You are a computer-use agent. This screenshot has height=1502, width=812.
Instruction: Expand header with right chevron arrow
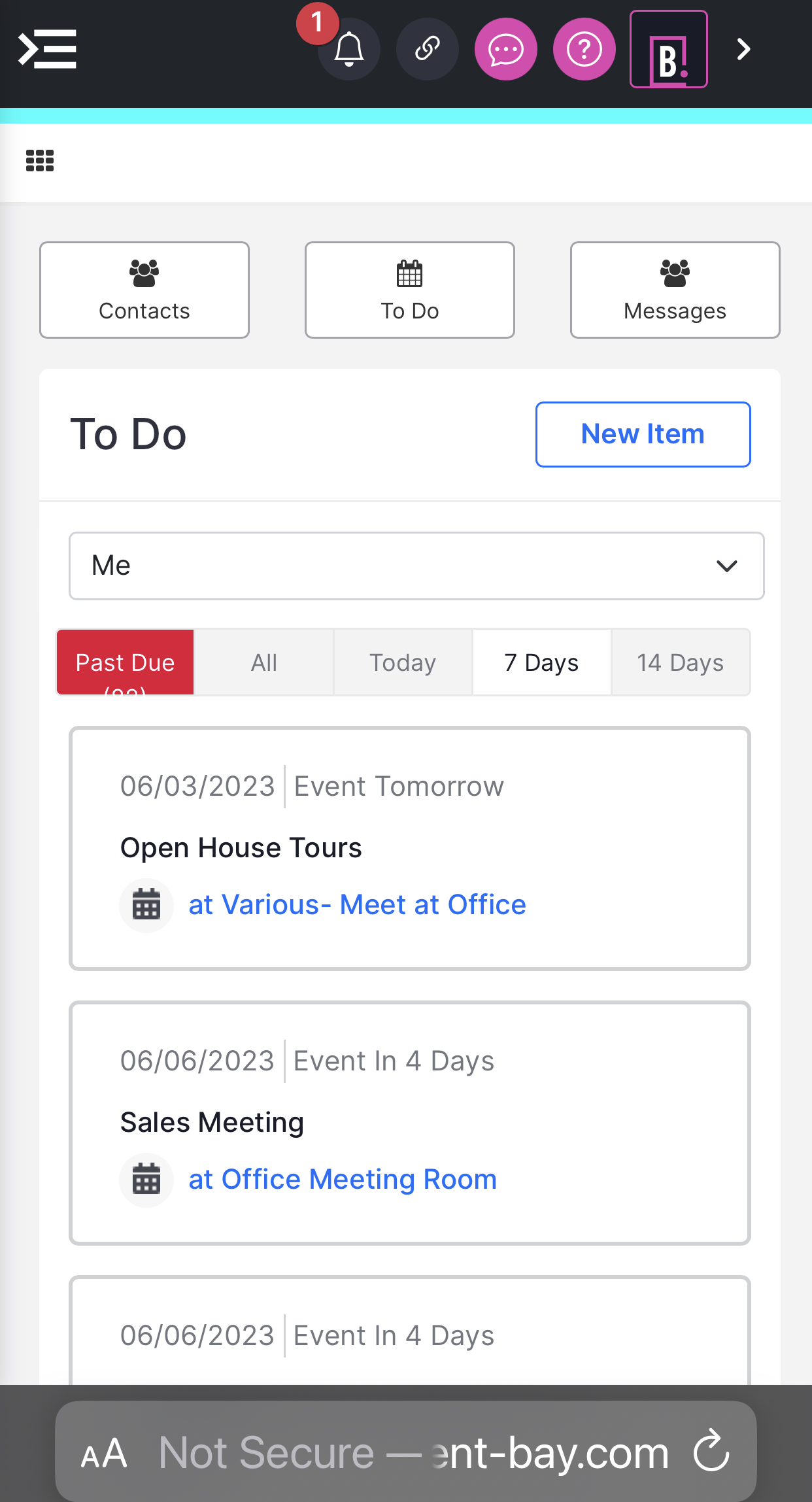(743, 49)
